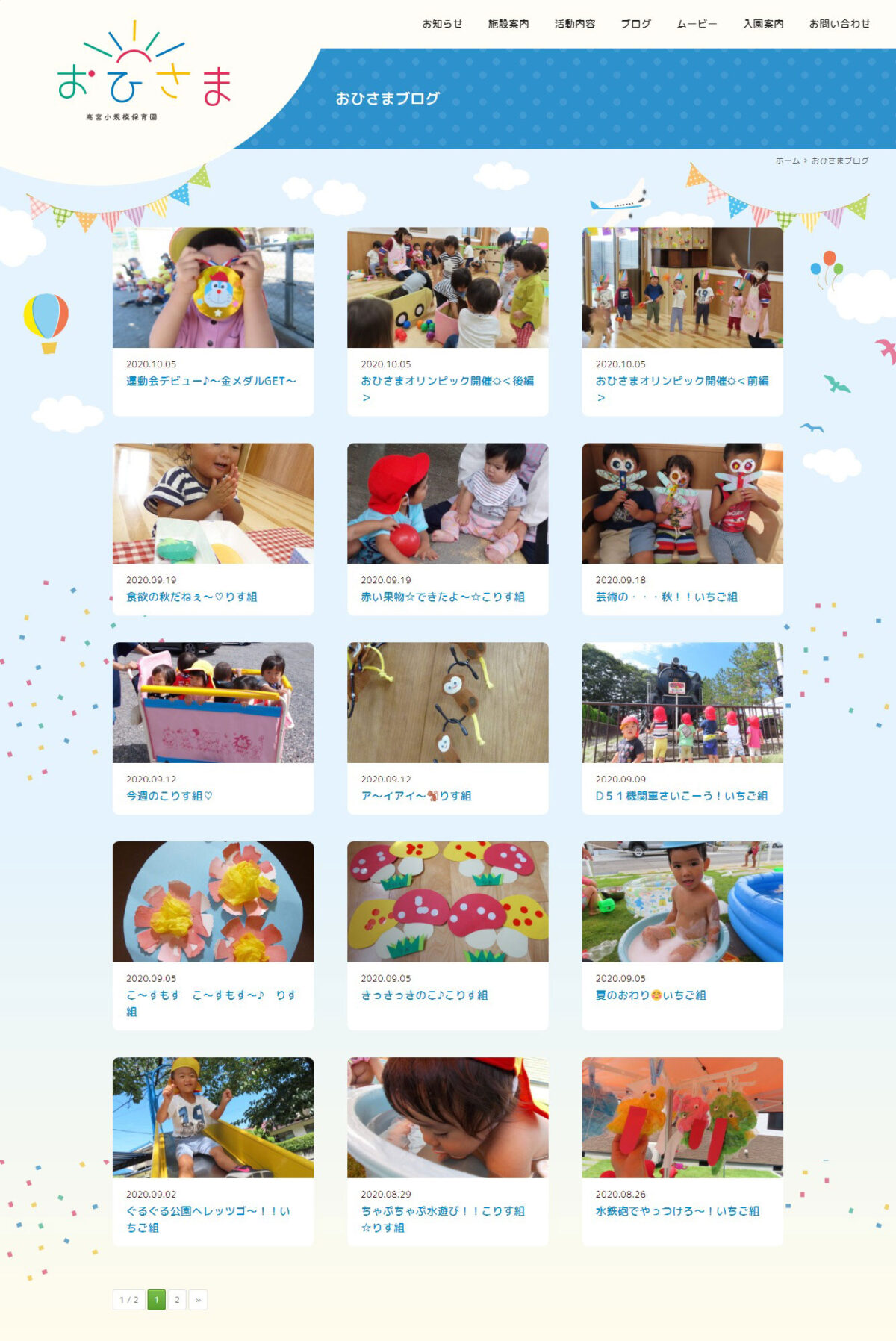Open the 食欲の秋だねぇ～♡りす組 post
The height and width of the screenshot is (1341, 896).
click(x=191, y=597)
